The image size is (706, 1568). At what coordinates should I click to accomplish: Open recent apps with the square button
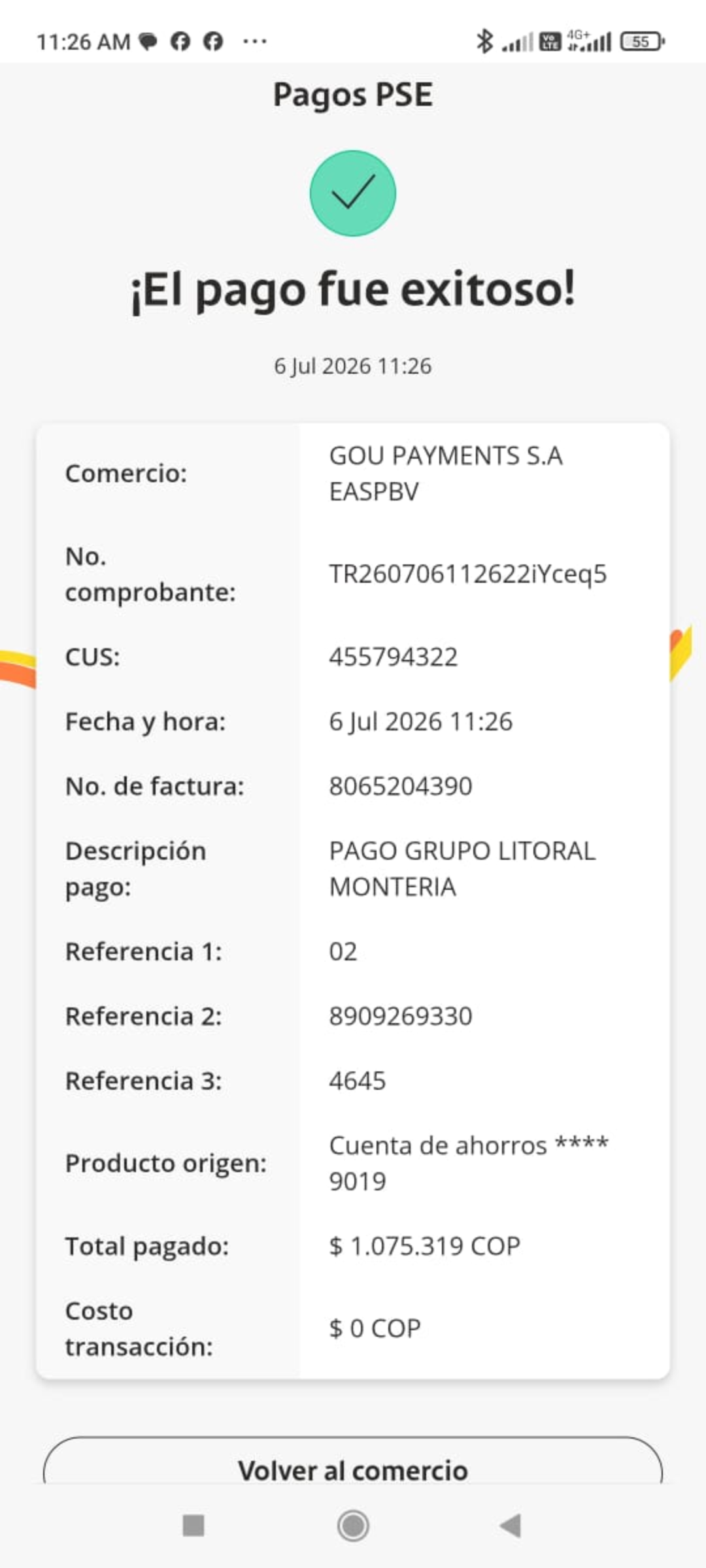[193, 1526]
